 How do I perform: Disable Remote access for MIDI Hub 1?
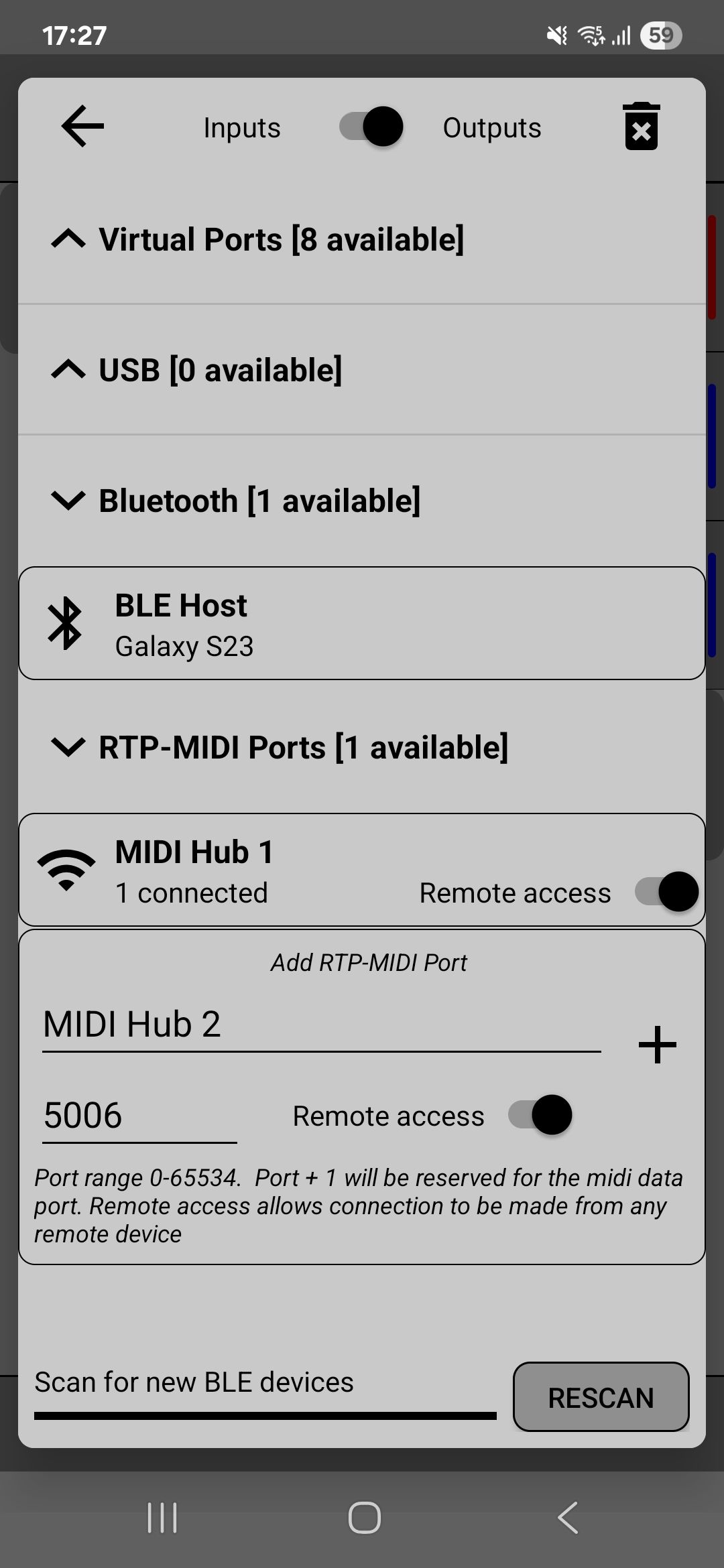tap(667, 892)
